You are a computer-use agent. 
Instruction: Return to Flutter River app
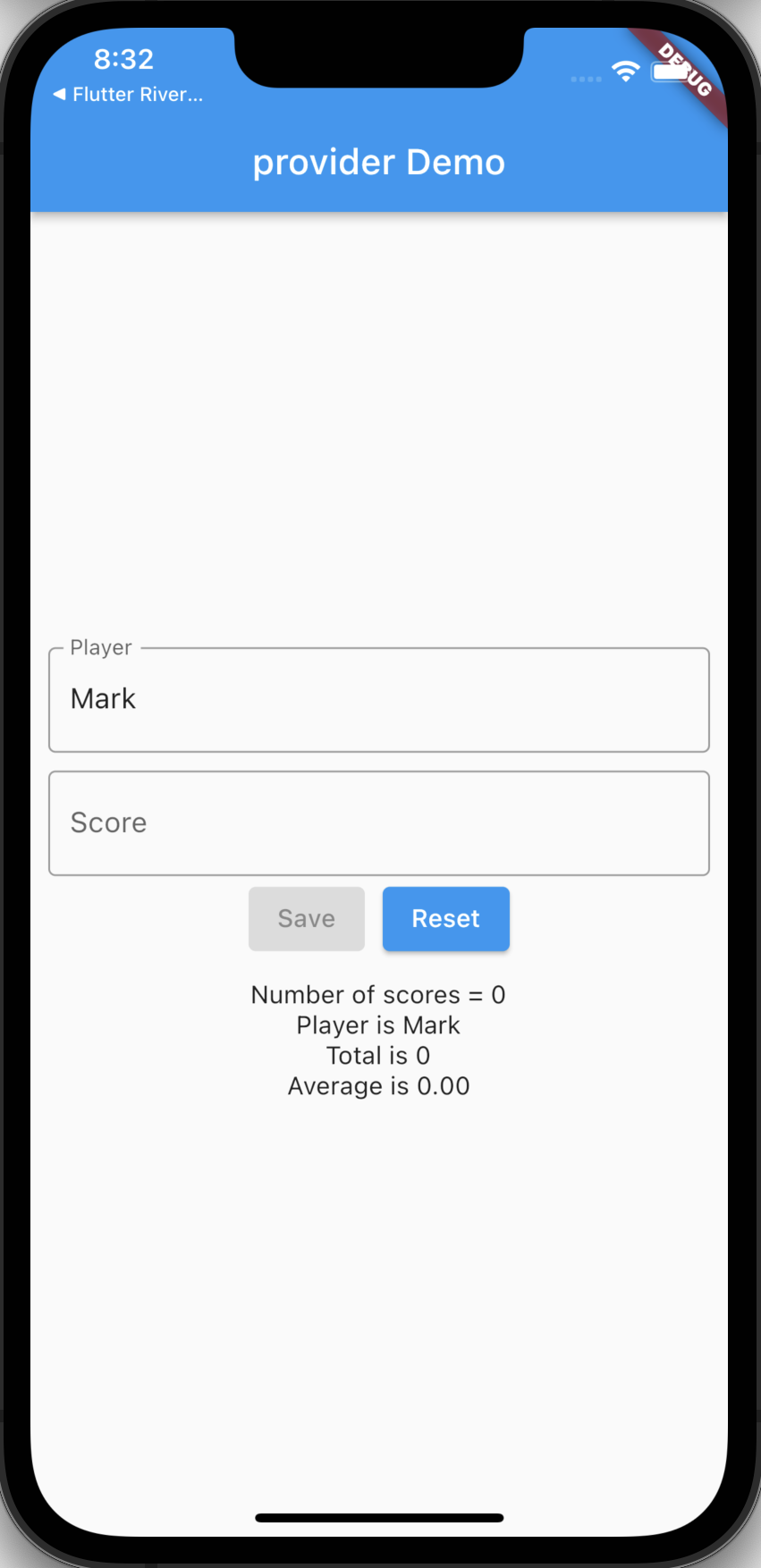pyautogui.click(x=128, y=95)
